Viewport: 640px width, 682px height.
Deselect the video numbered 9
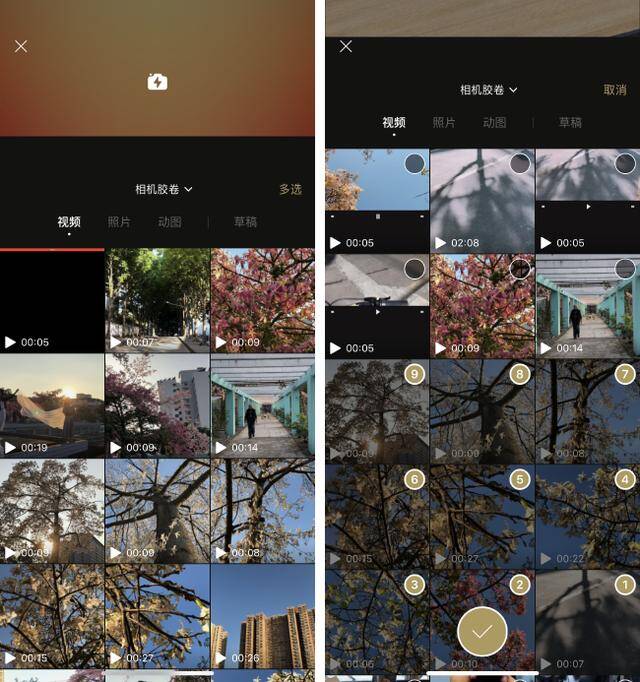(415, 374)
